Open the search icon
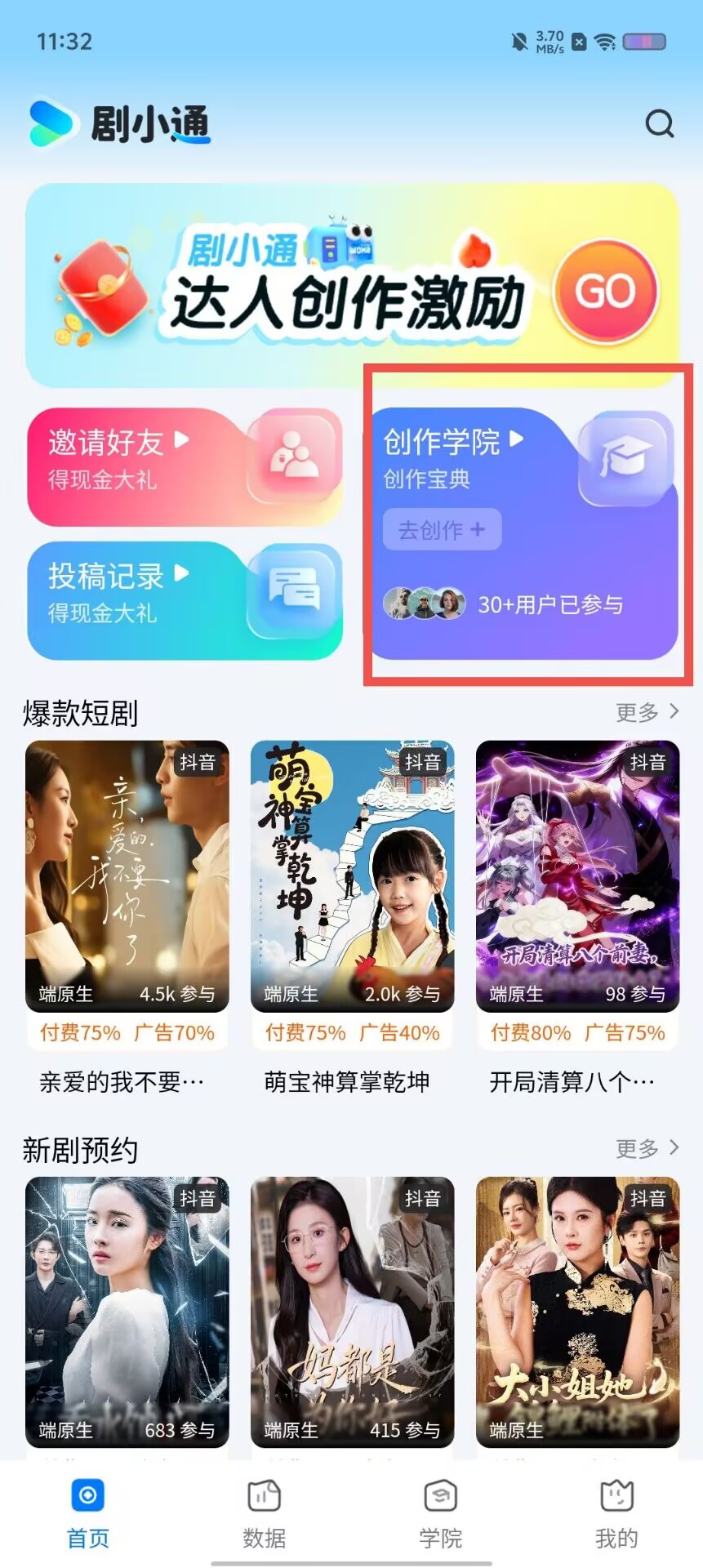Viewport: 703px width, 1568px height. coord(659,124)
